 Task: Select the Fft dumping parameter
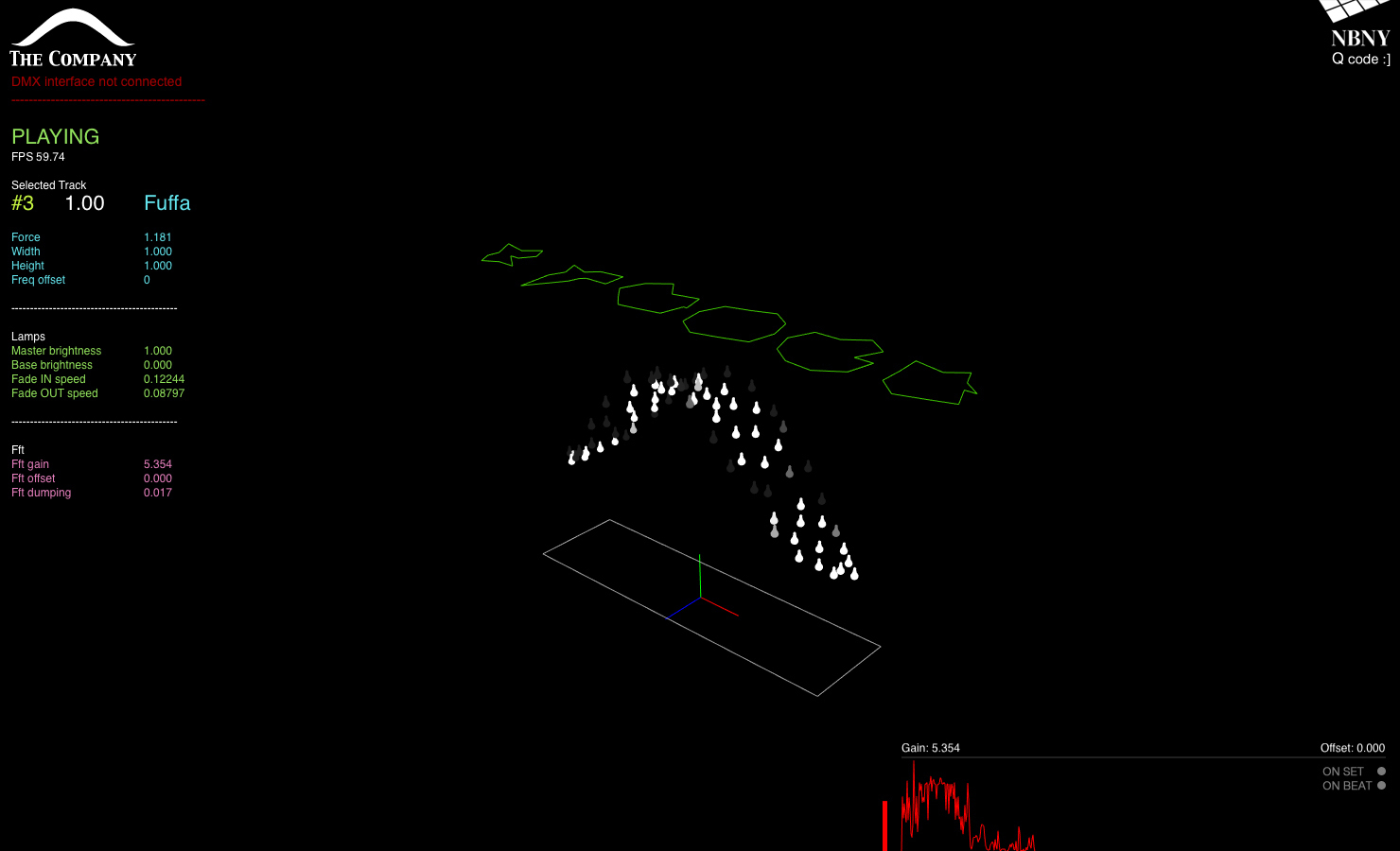tap(42, 493)
